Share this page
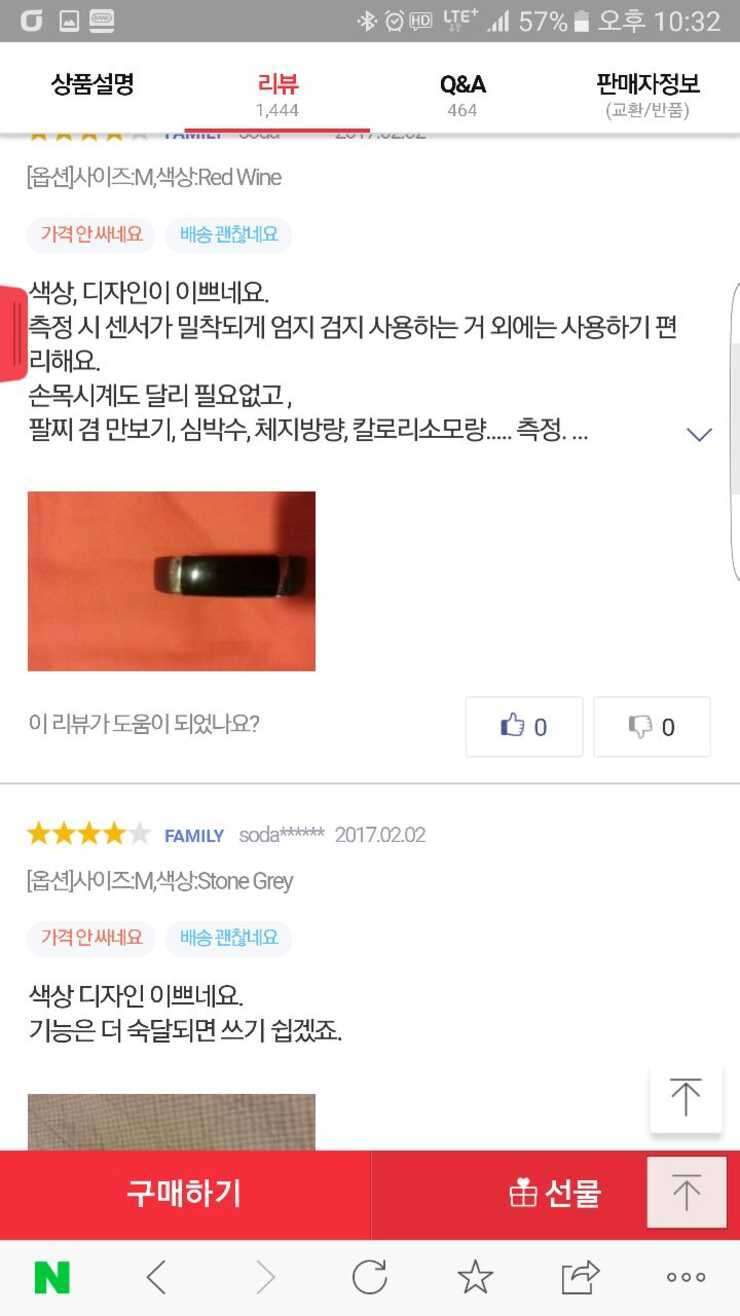Image resolution: width=740 pixels, height=1316 pixels. click(580, 1277)
